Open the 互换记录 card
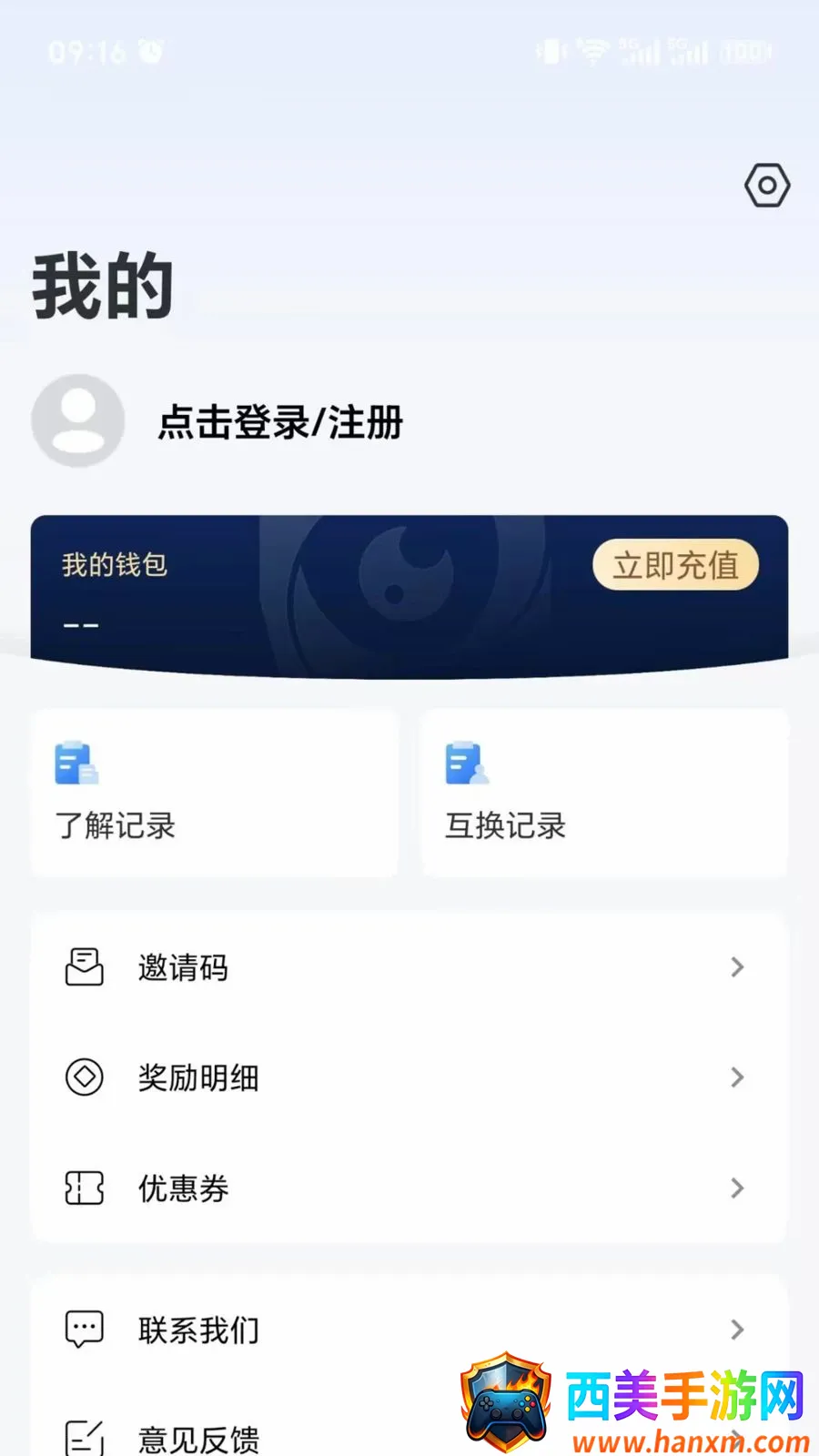This screenshot has height=1456, width=819. click(604, 793)
